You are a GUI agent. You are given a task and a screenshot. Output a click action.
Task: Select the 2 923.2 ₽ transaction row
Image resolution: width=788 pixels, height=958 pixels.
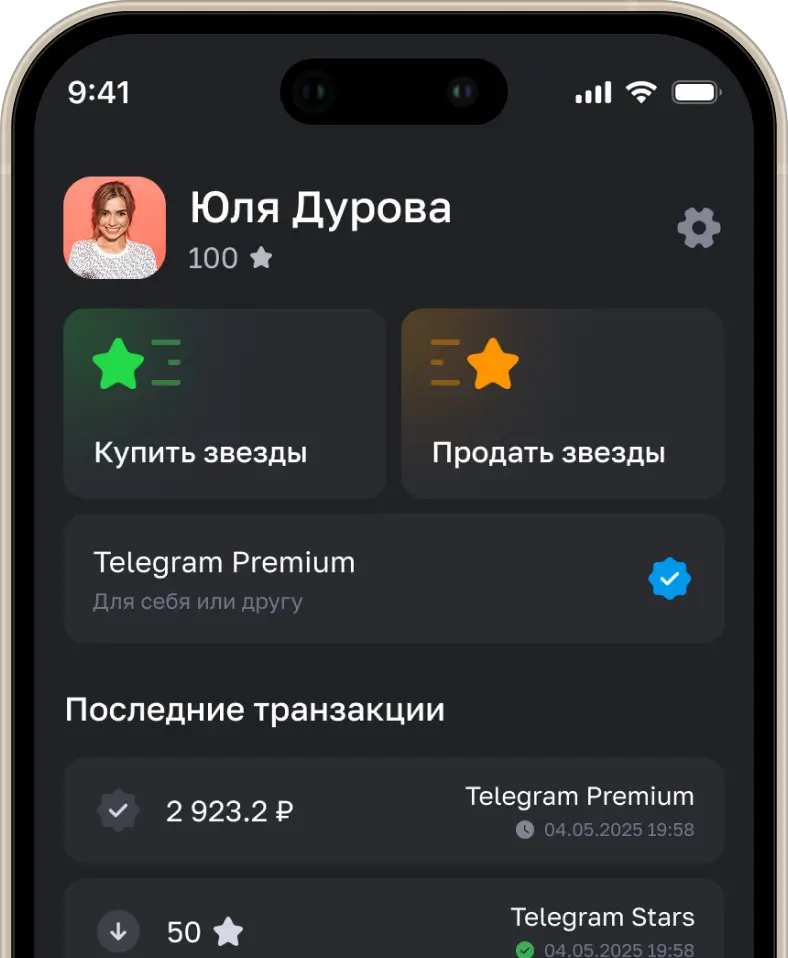[x=394, y=810]
